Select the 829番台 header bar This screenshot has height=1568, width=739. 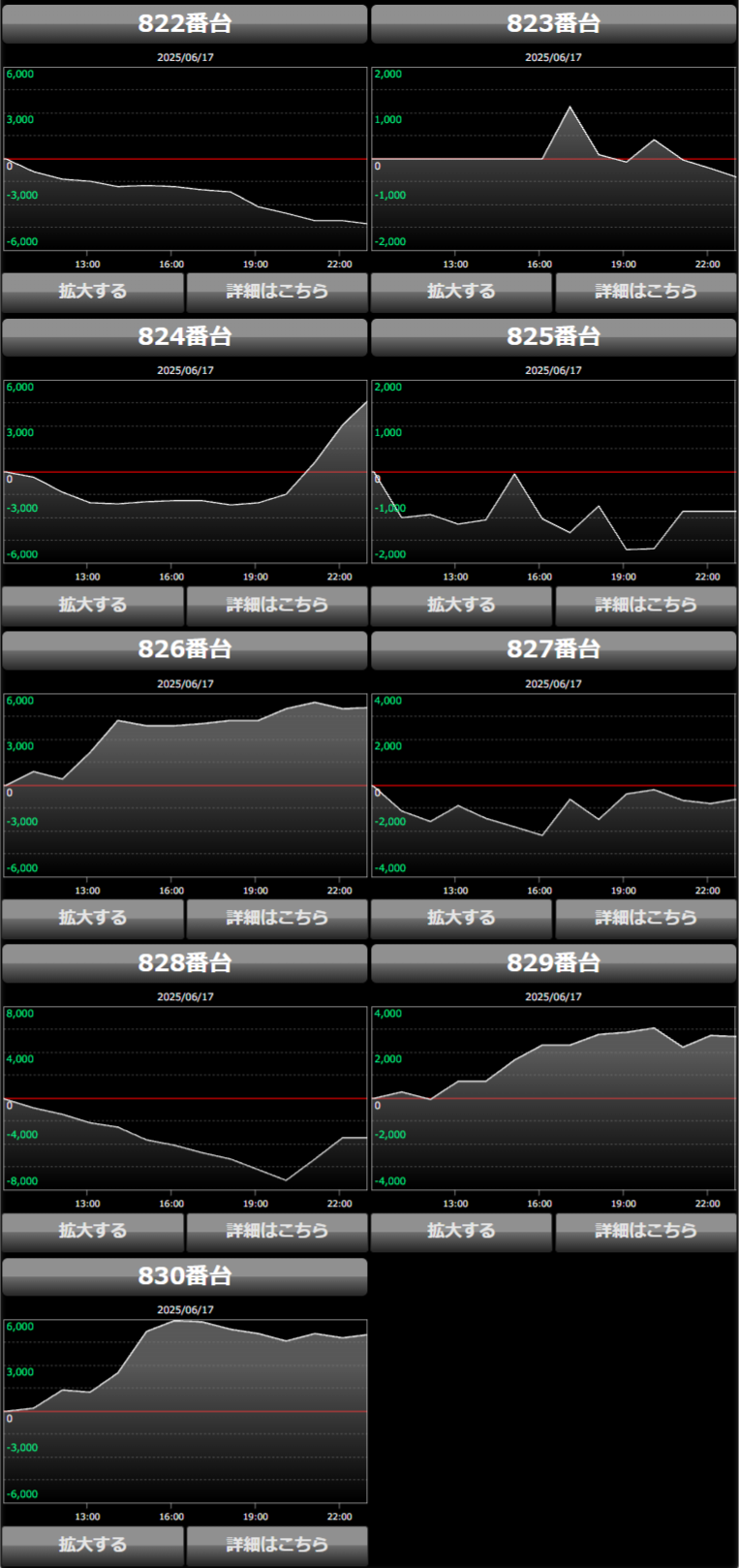[x=554, y=962]
